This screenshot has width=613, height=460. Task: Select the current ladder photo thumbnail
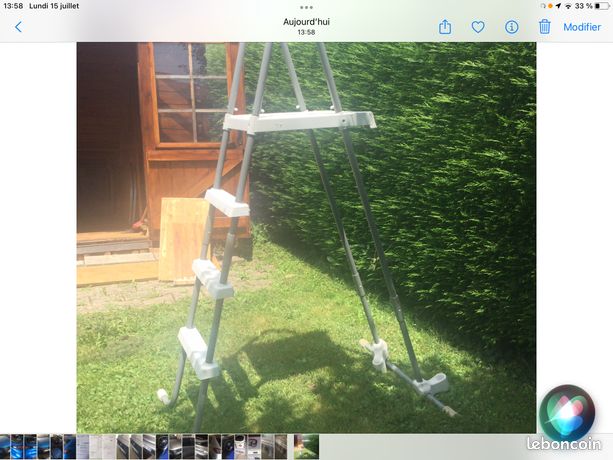click(x=306, y=446)
